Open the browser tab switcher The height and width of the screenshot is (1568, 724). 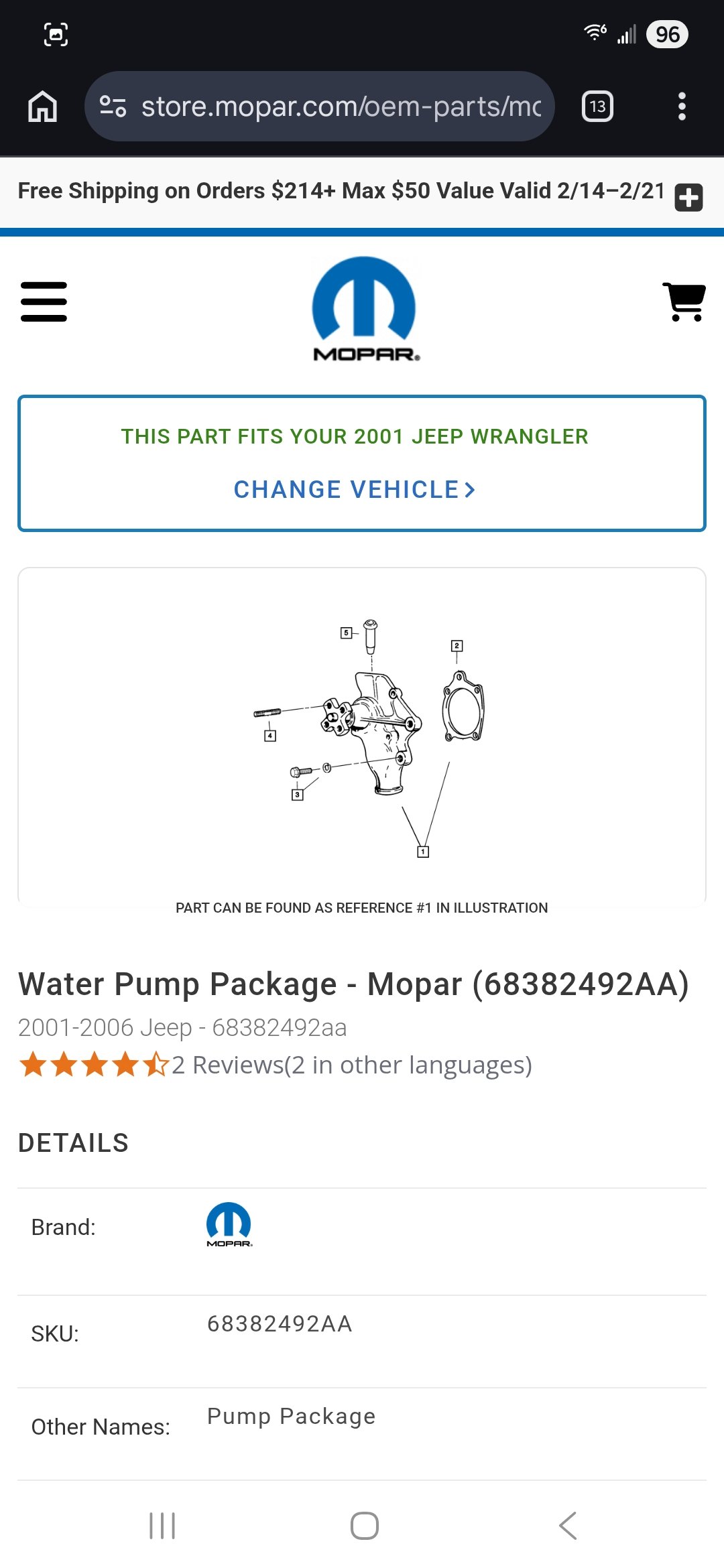pos(597,107)
